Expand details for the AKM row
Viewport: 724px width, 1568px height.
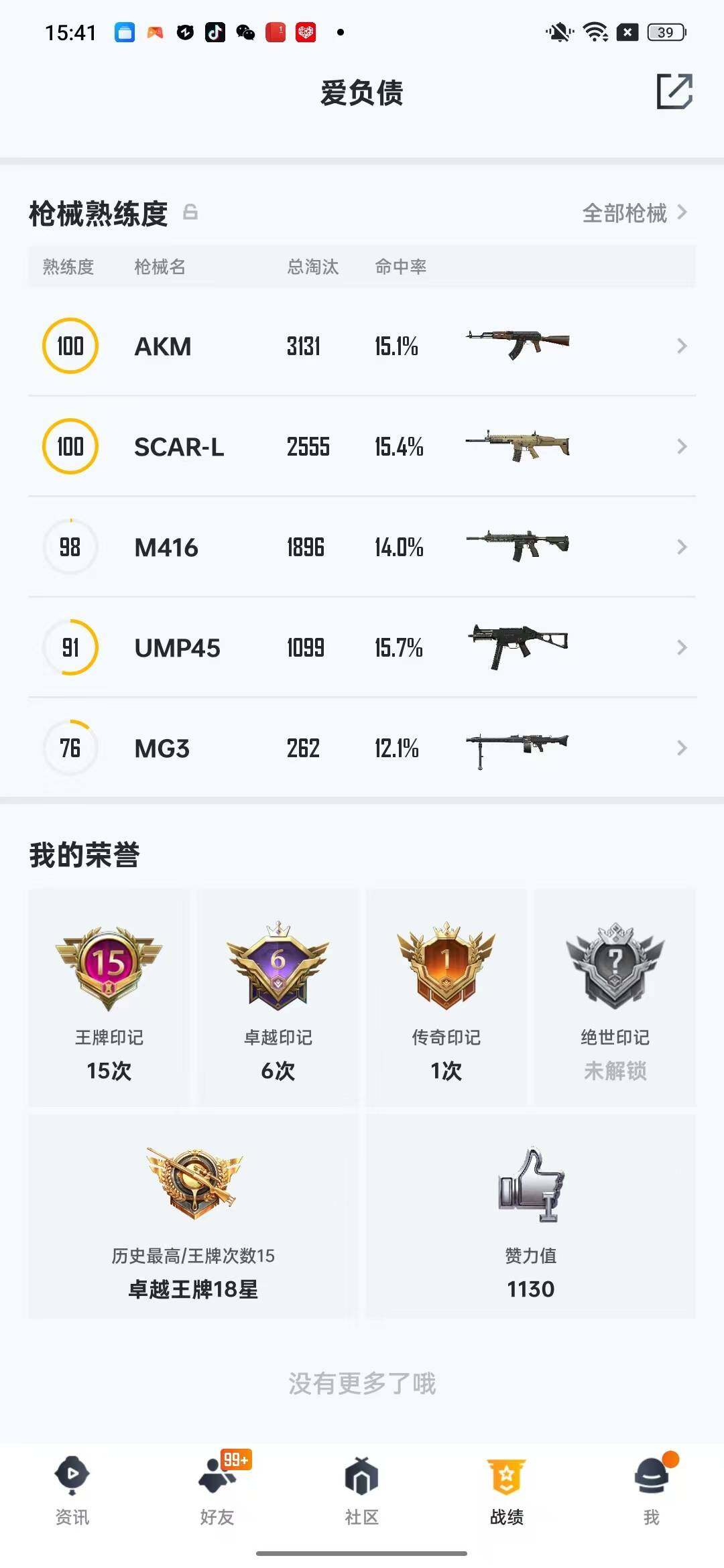(x=682, y=346)
